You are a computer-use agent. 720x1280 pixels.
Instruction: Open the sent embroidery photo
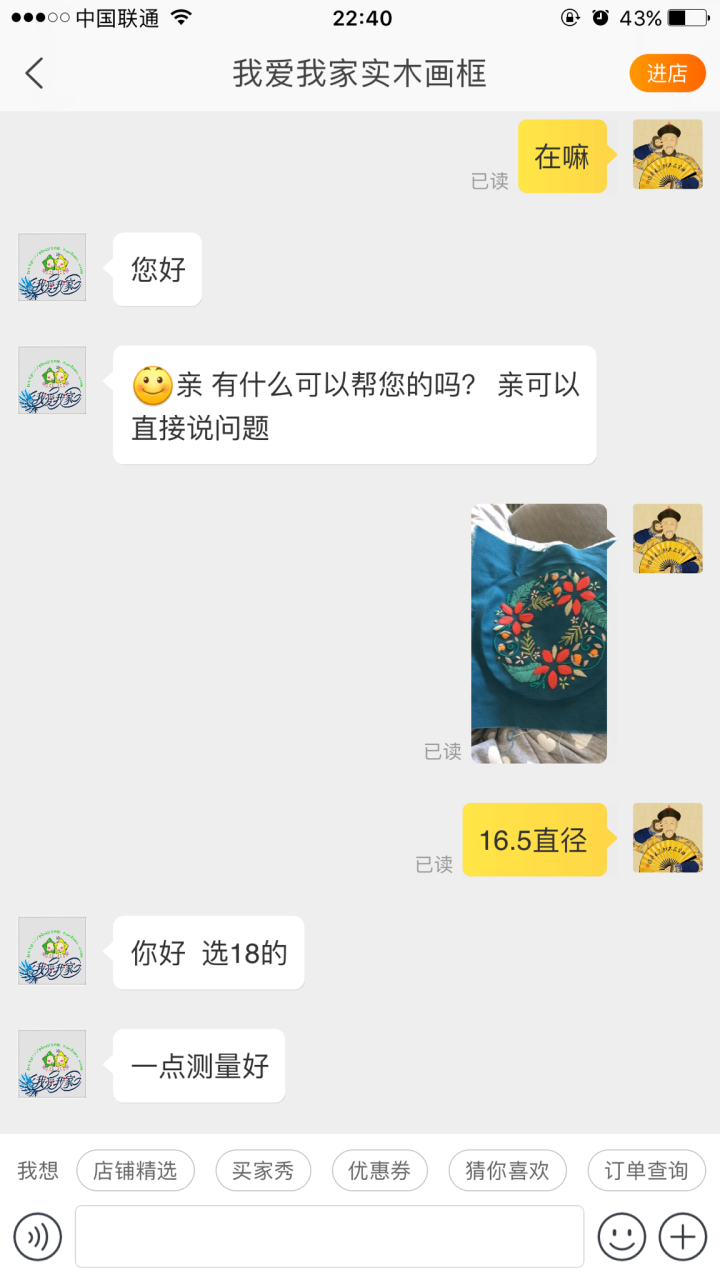click(539, 633)
